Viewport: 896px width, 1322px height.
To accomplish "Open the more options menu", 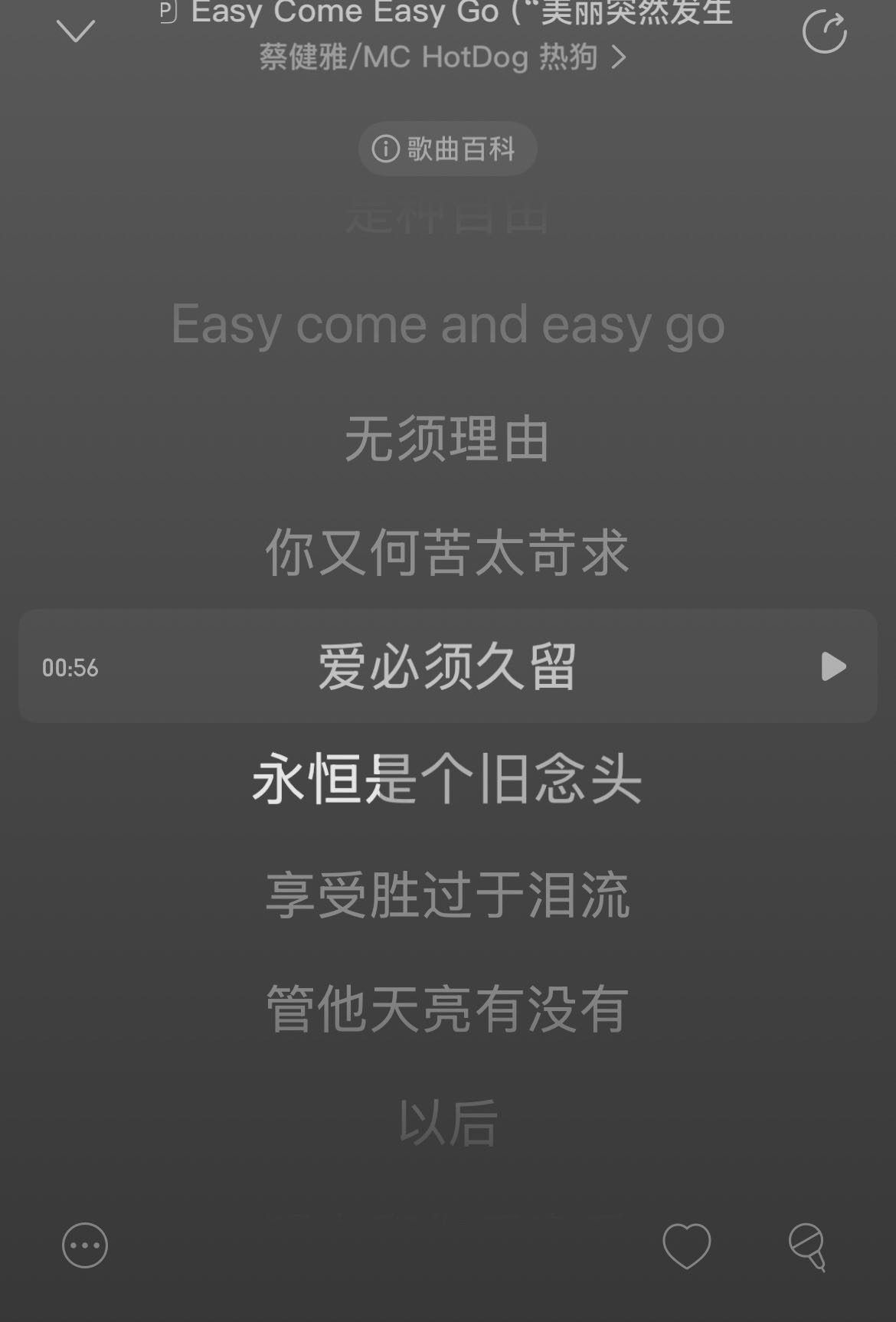I will click(84, 1245).
